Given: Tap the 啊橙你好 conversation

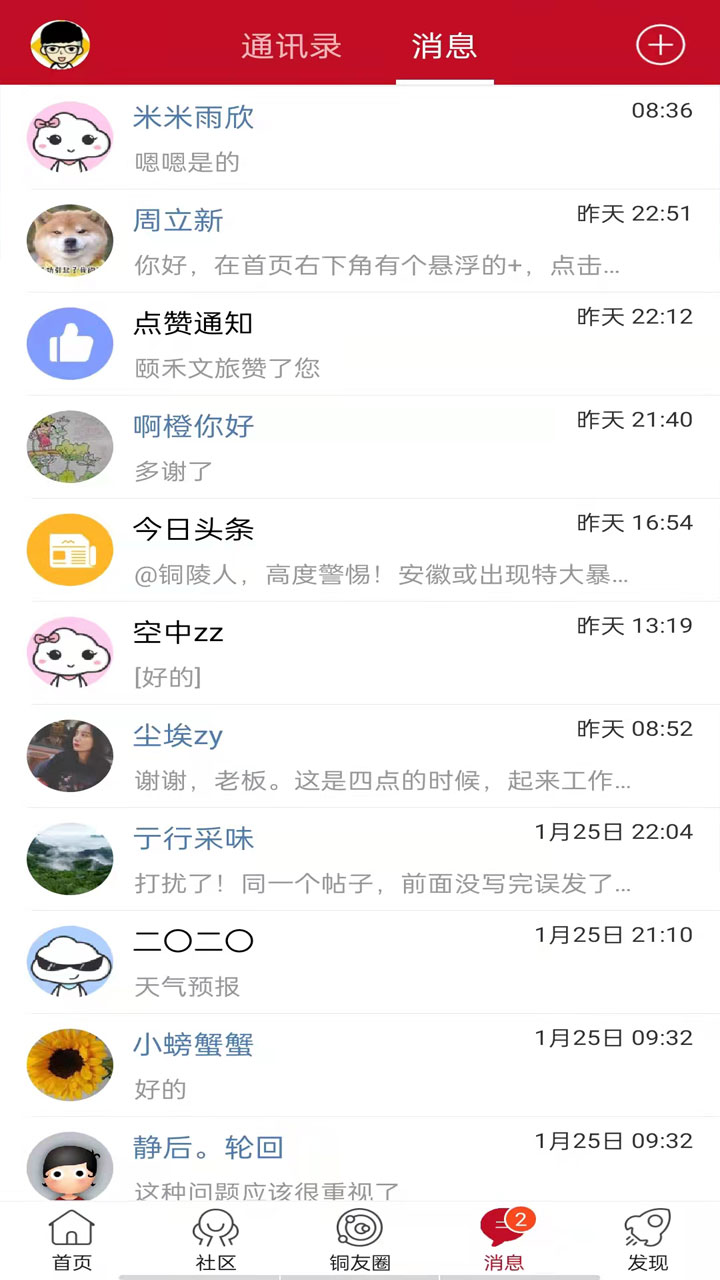Looking at the screenshot, I should 360,446.
